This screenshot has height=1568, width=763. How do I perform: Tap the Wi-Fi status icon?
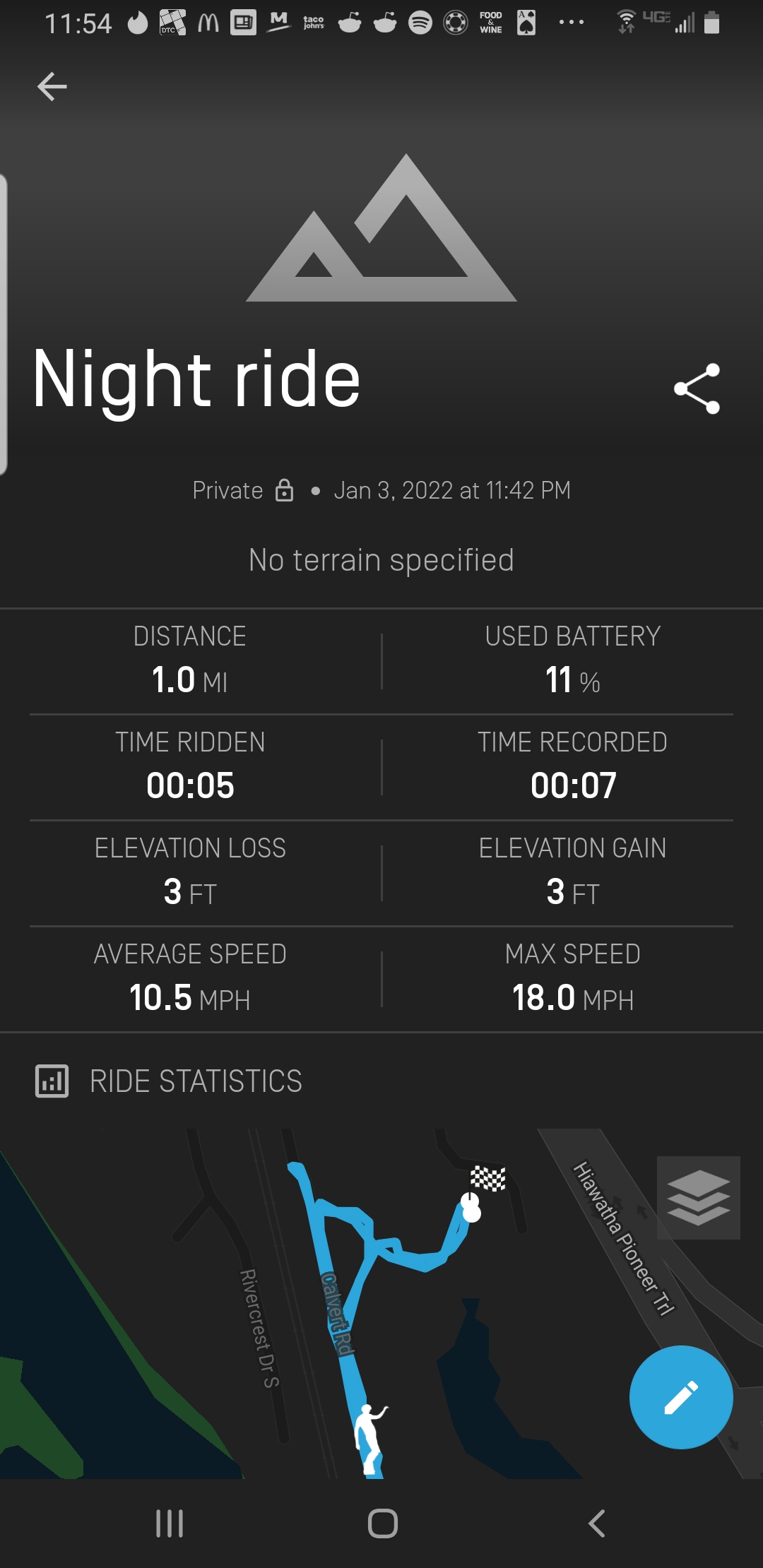pyautogui.click(x=625, y=21)
